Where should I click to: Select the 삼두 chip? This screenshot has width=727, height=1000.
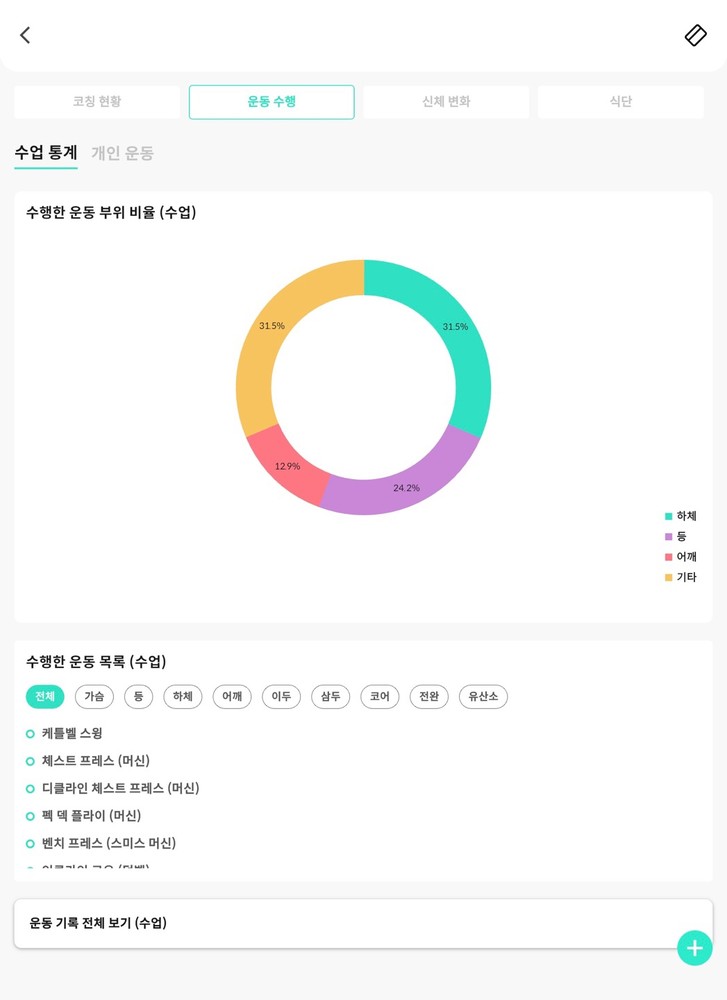[330, 697]
